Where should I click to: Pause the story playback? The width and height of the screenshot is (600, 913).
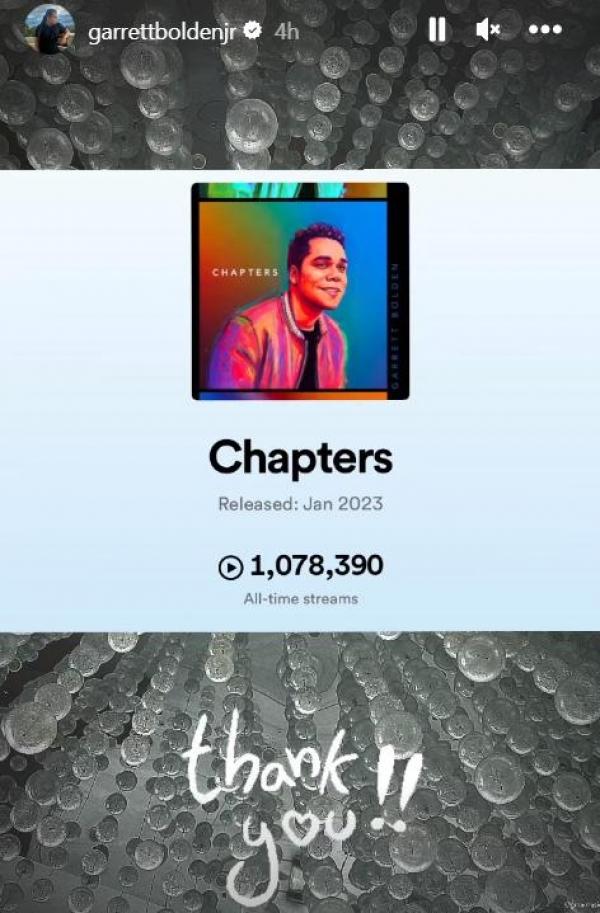point(437,30)
